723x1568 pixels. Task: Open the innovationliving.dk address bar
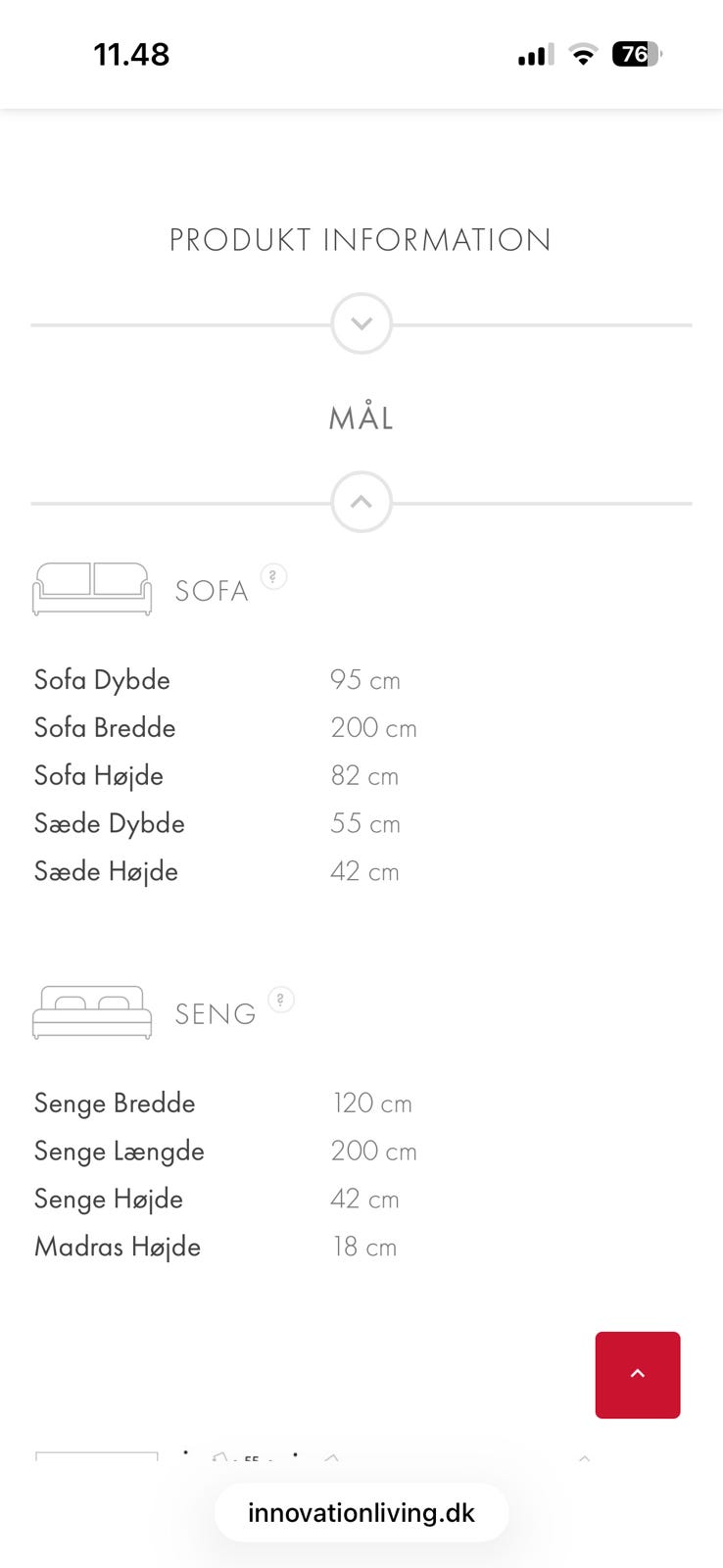tap(361, 1512)
